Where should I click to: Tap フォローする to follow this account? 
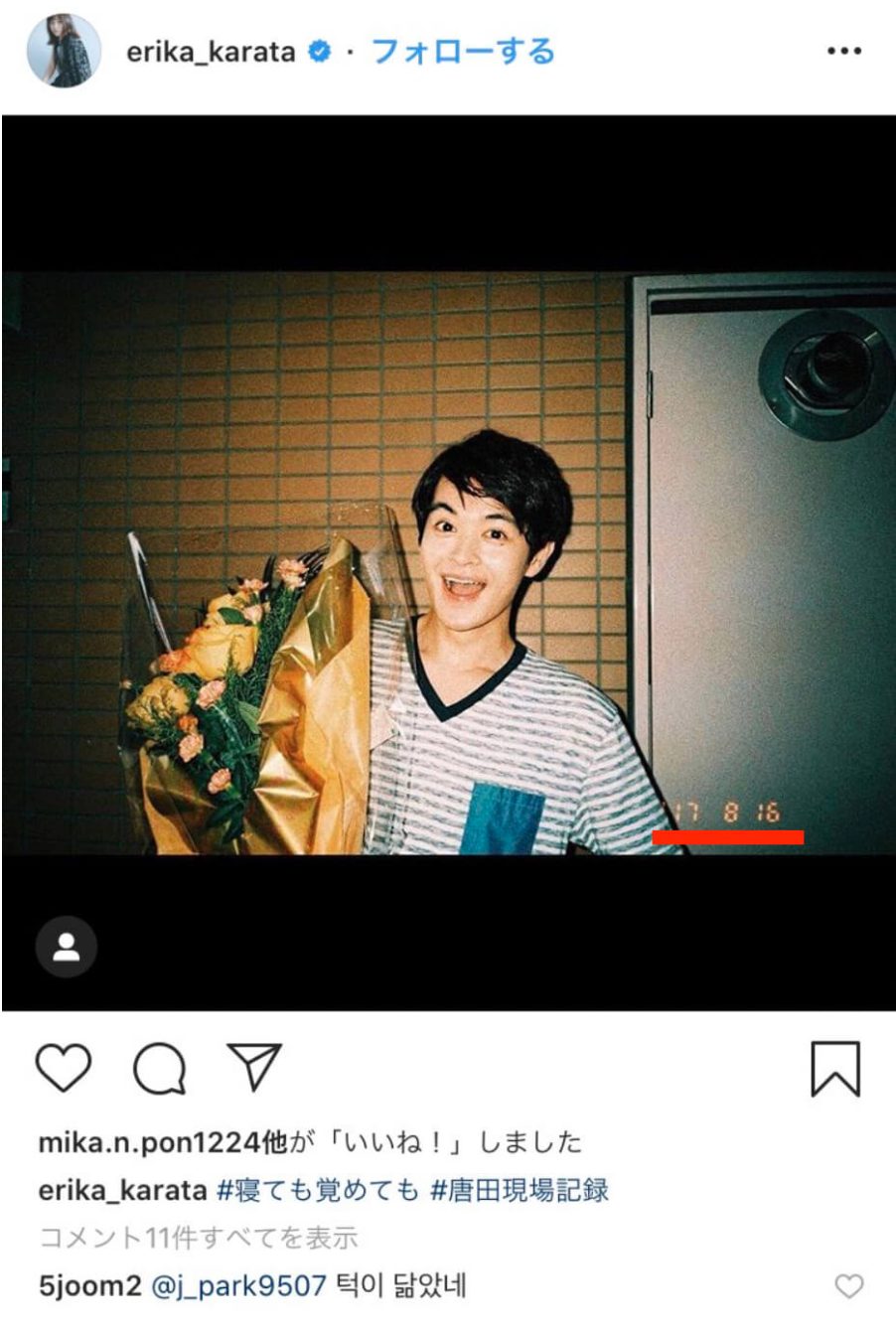462,52
